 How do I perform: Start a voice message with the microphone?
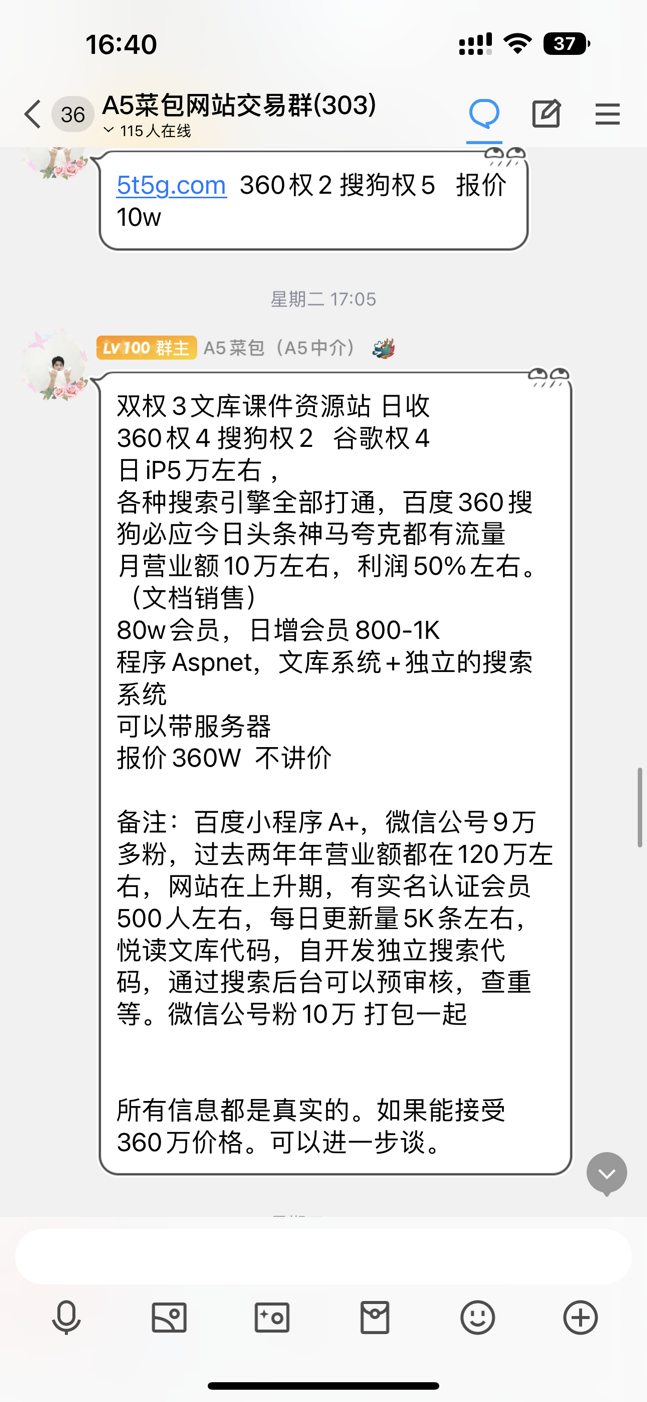[x=66, y=1318]
